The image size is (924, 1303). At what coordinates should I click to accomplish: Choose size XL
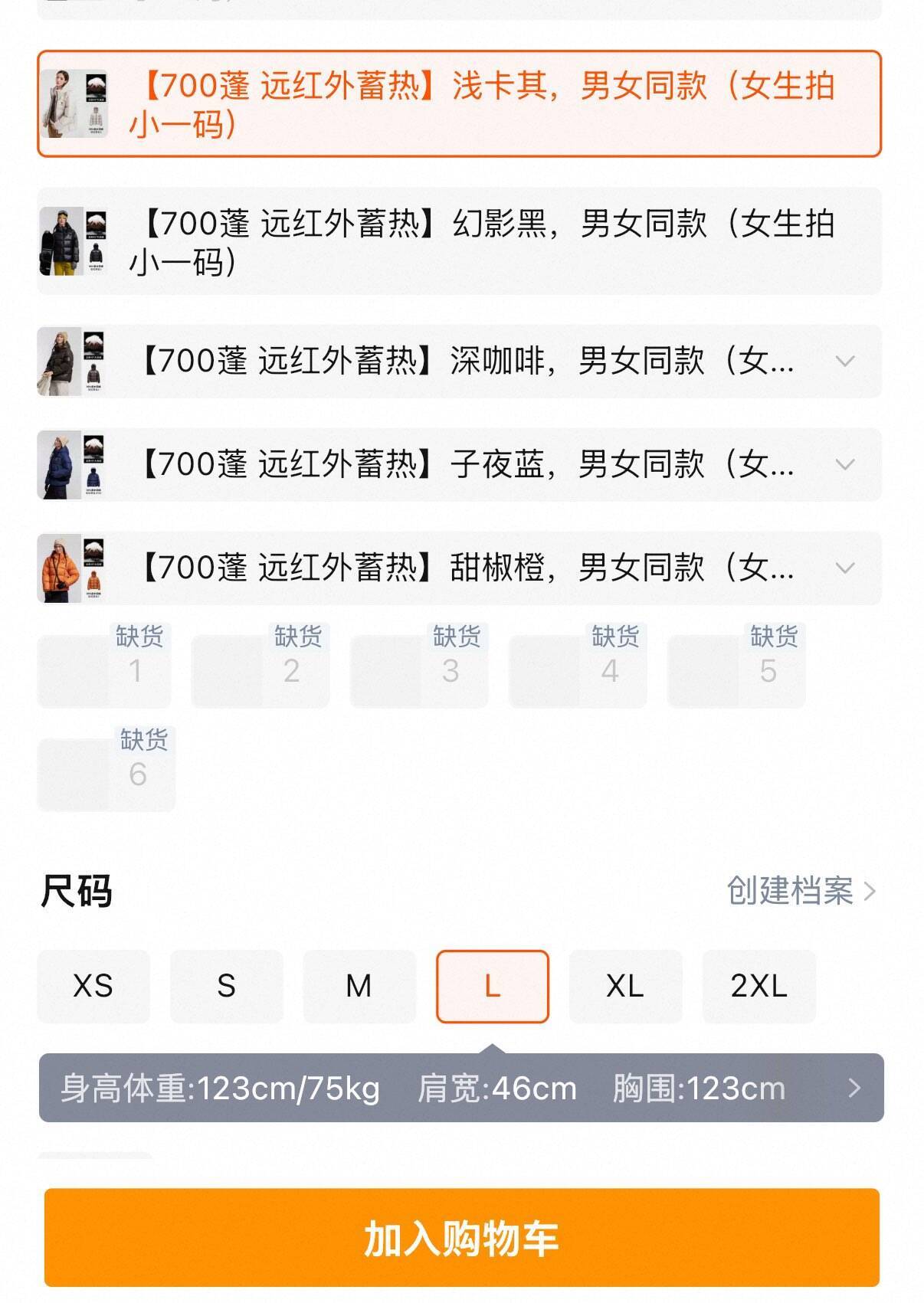click(625, 986)
